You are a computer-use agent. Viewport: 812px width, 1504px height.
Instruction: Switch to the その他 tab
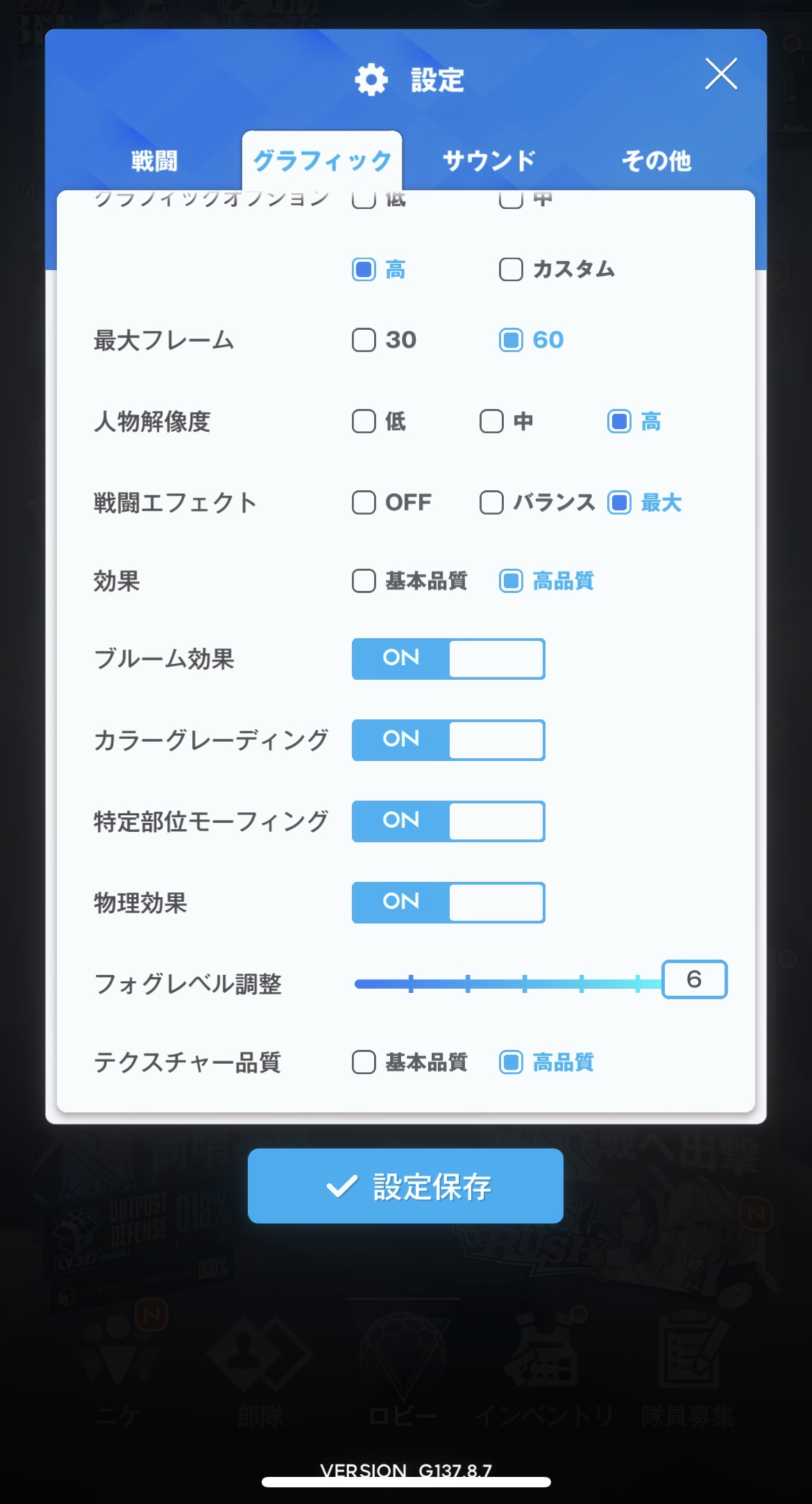[x=657, y=160]
